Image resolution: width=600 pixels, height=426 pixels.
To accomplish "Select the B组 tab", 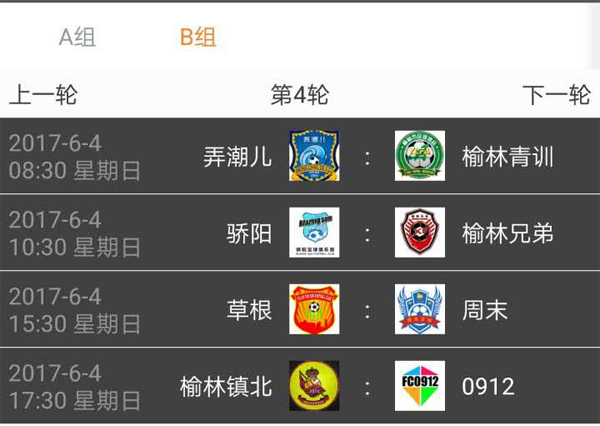I will click(197, 37).
